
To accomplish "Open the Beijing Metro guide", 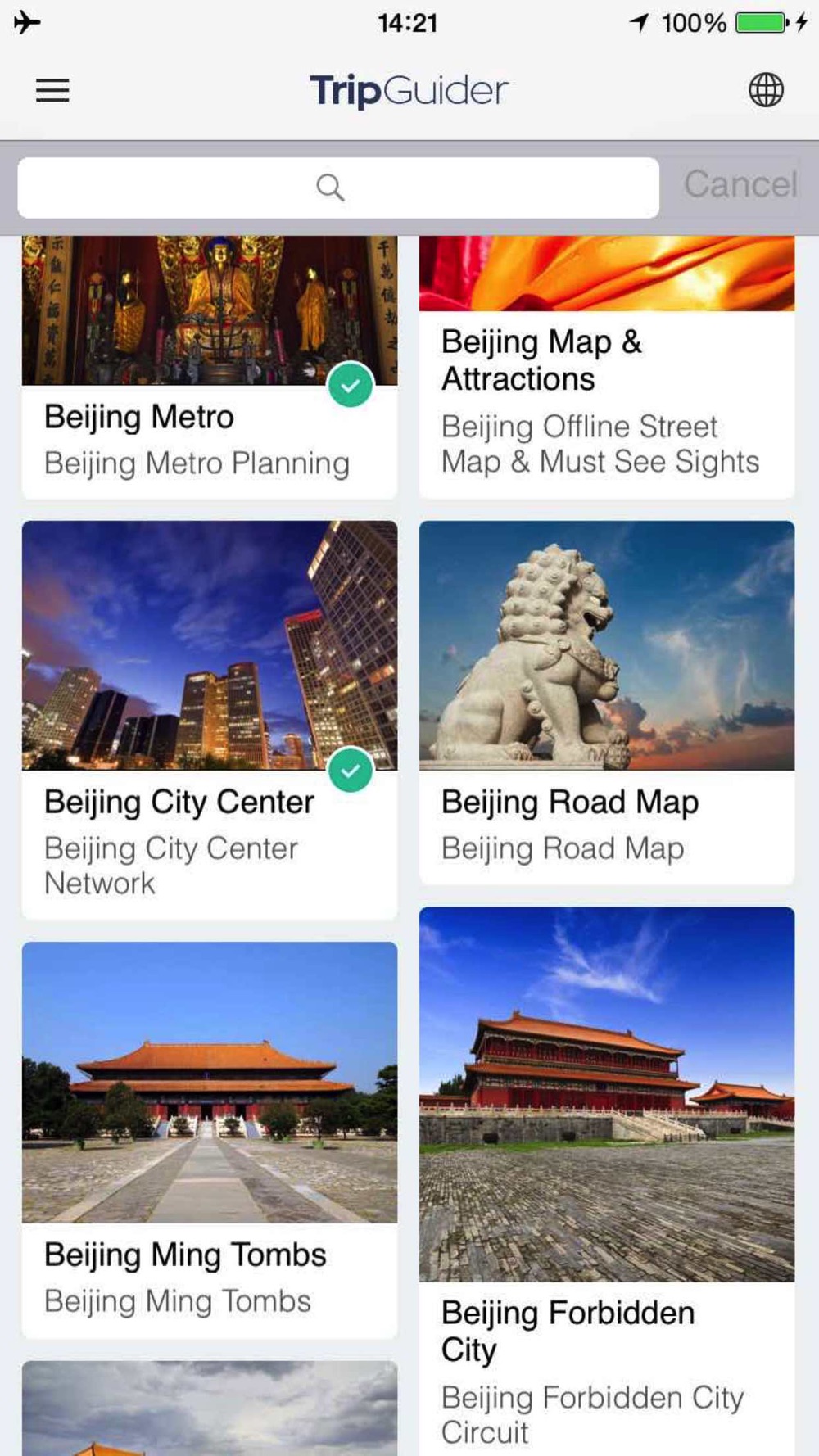I will click(x=209, y=369).
